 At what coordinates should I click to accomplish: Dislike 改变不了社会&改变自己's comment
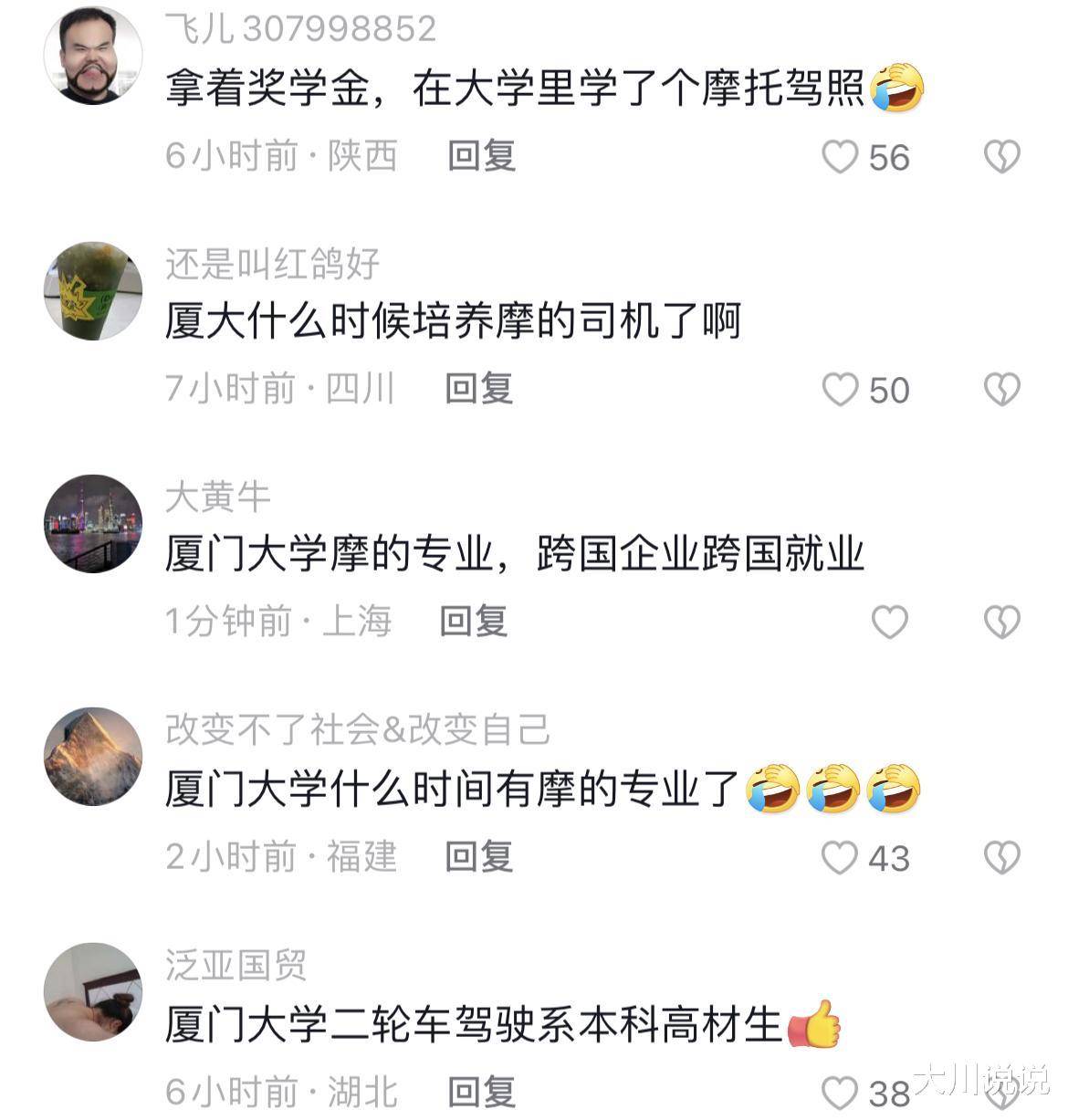1001,858
